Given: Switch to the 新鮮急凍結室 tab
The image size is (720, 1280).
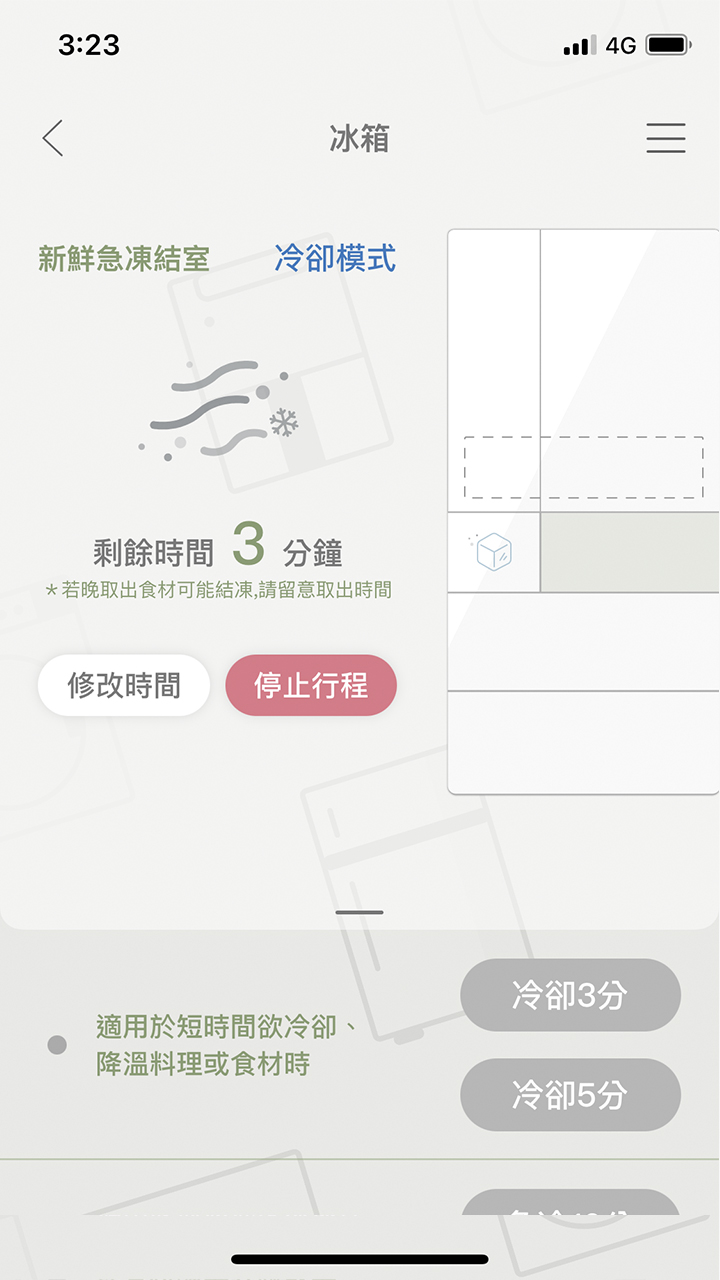Looking at the screenshot, I should [123, 260].
